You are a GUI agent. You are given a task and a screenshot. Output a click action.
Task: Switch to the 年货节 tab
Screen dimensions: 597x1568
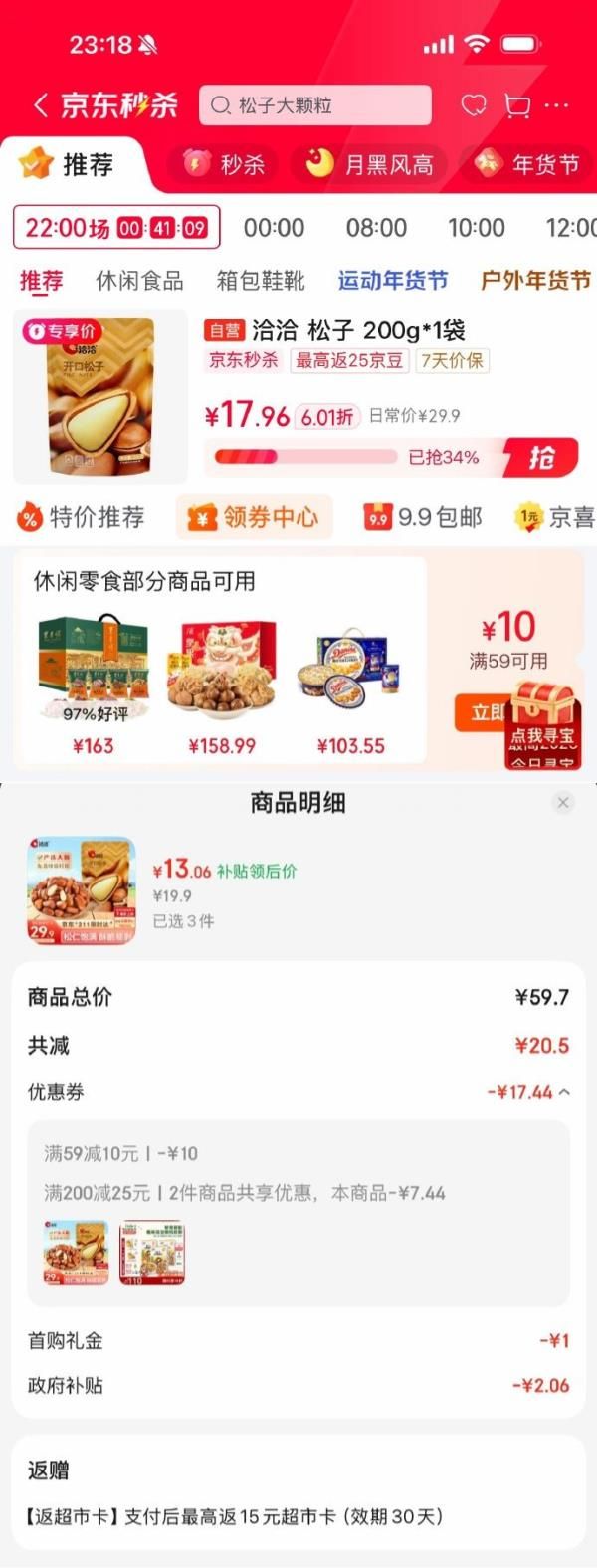coord(527,164)
